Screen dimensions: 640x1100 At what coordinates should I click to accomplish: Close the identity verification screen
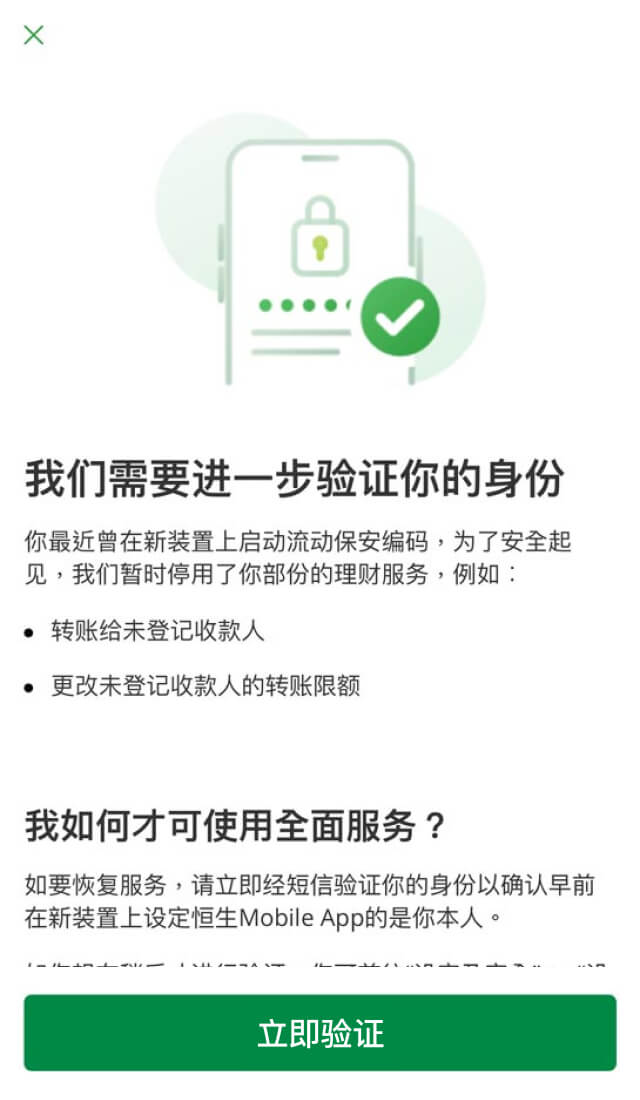34,35
